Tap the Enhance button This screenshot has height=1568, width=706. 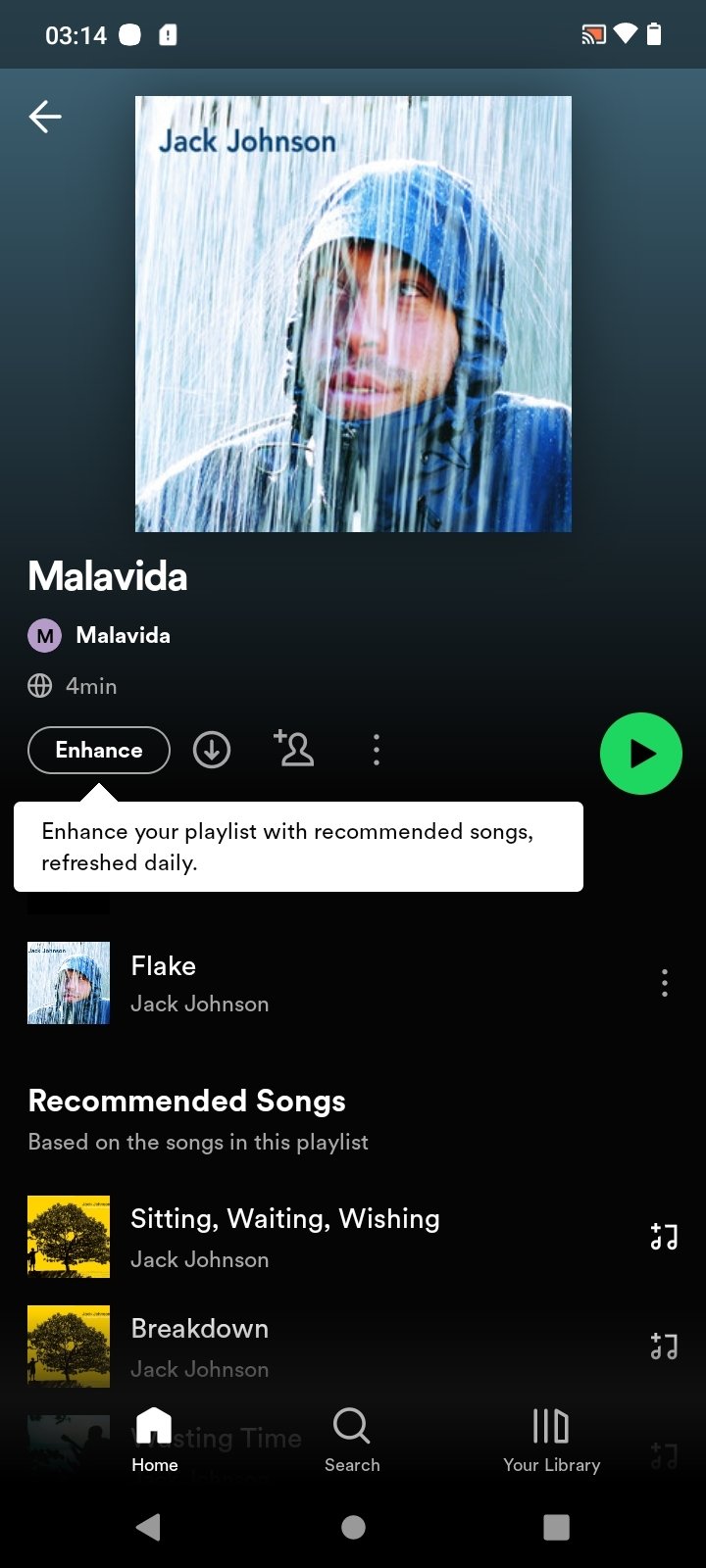(x=99, y=750)
